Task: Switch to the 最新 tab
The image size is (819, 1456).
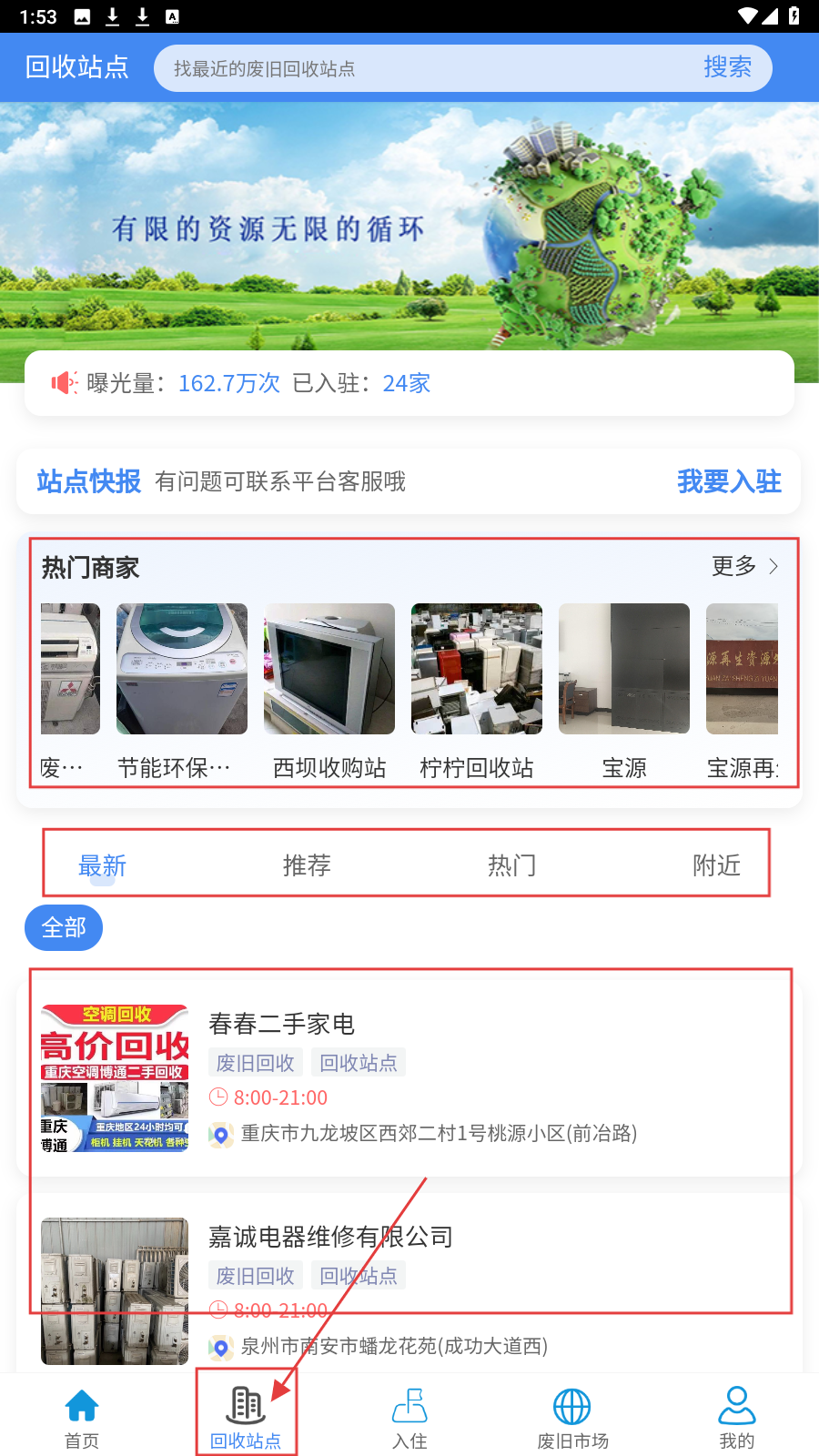Action: pos(102,865)
